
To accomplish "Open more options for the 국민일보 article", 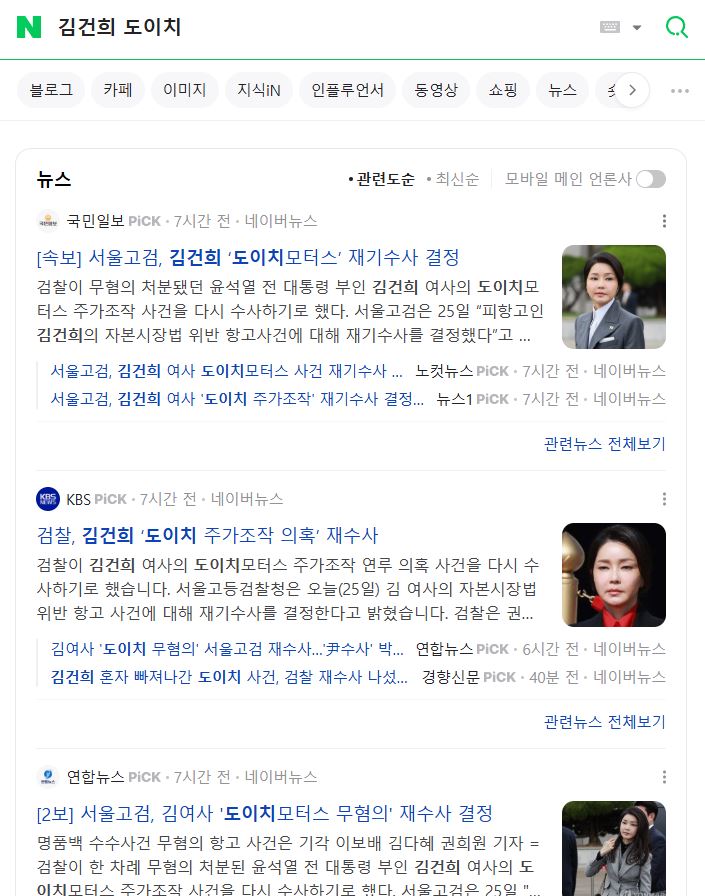I will point(664,221).
